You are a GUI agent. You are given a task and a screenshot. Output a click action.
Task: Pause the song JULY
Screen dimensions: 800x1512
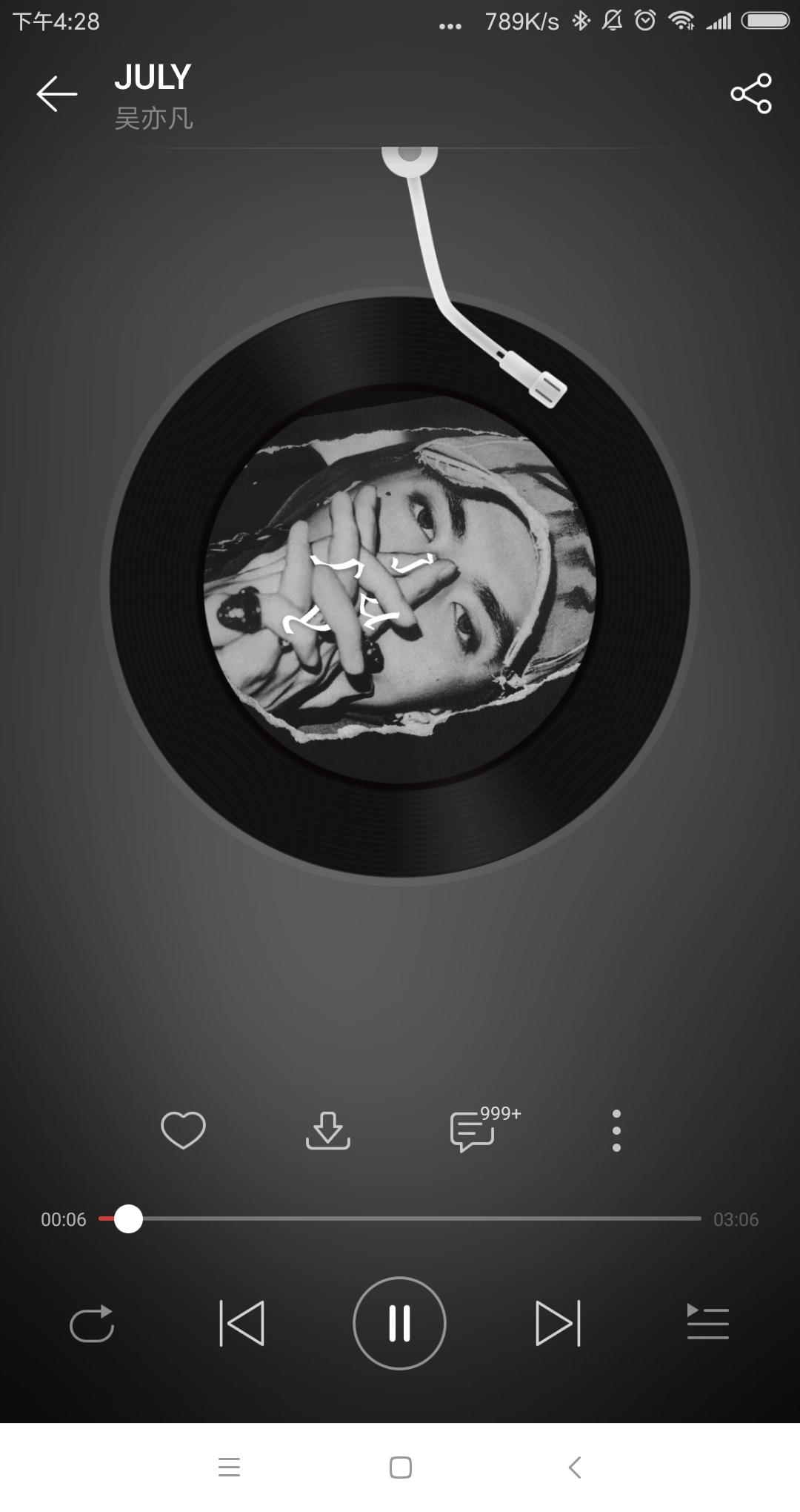pyautogui.click(x=400, y=1323)
